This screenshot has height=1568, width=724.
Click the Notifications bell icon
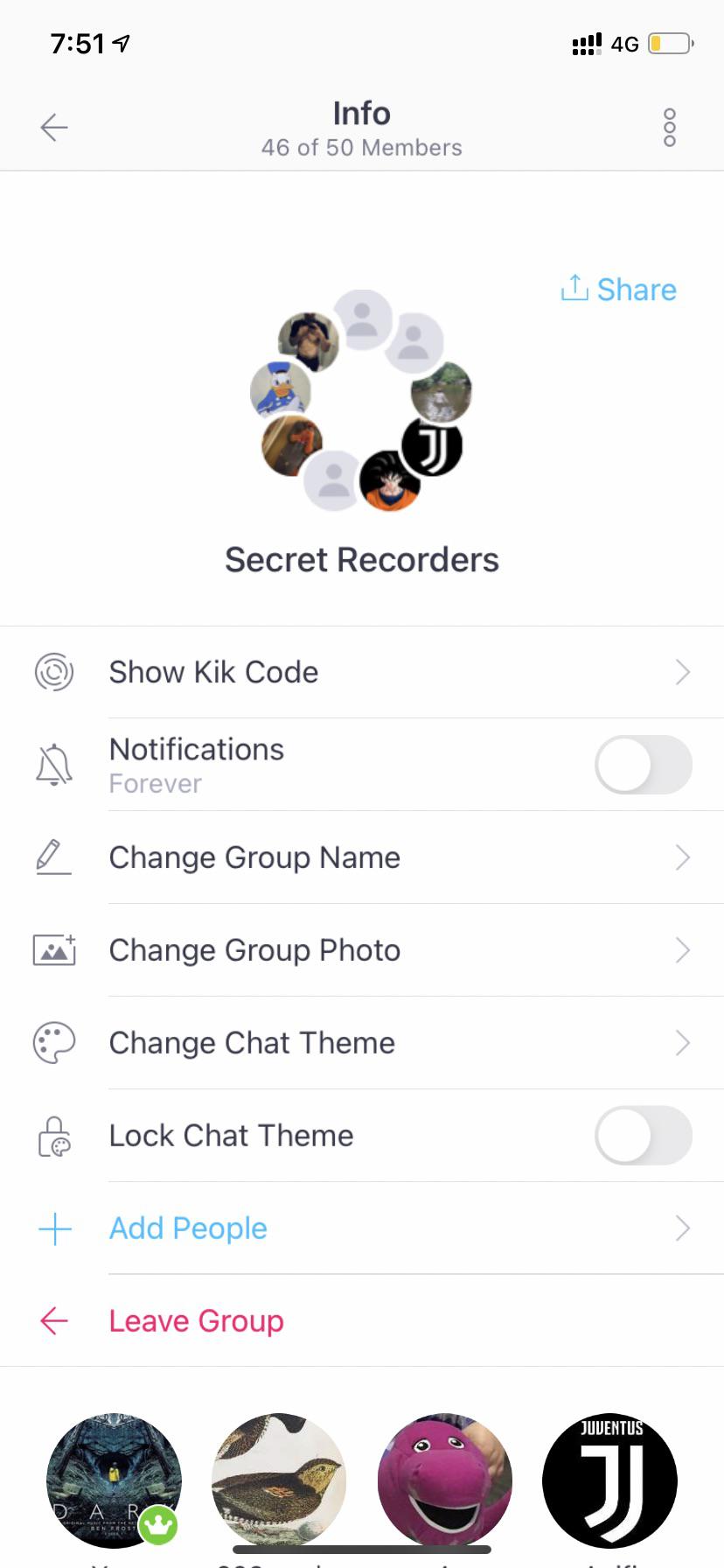54,763
